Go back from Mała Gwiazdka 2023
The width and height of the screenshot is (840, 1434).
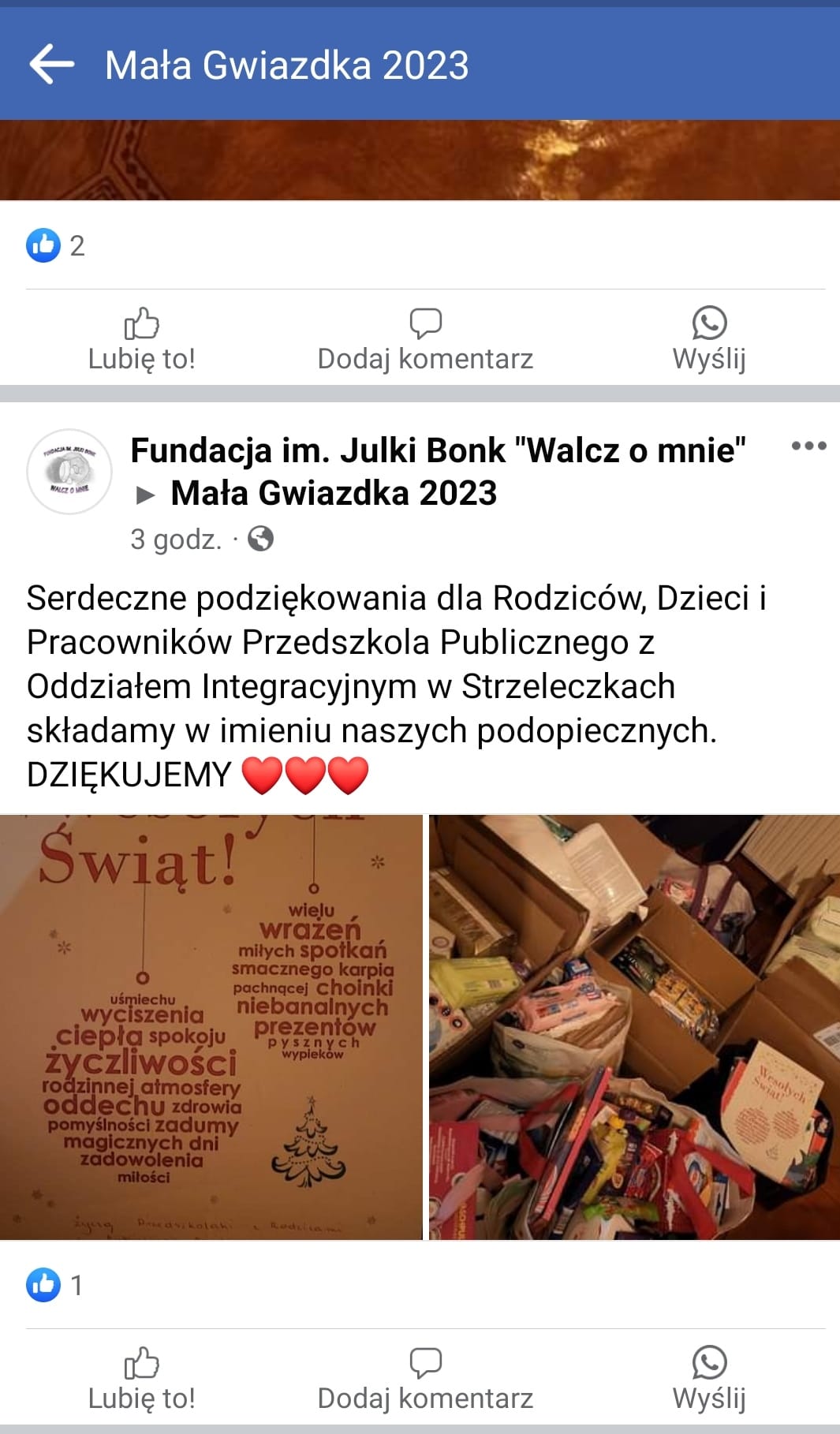click(52, 64)
